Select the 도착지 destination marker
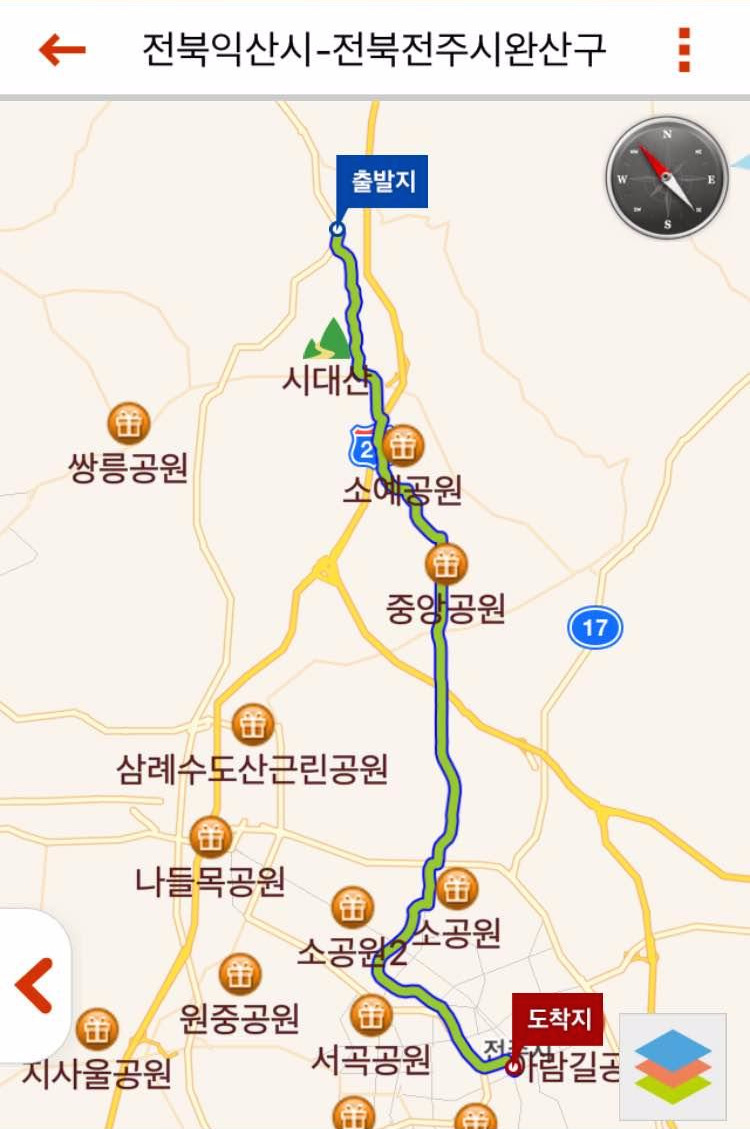The height and width of the screenshot is (1129, 750). click(557, 1019)
